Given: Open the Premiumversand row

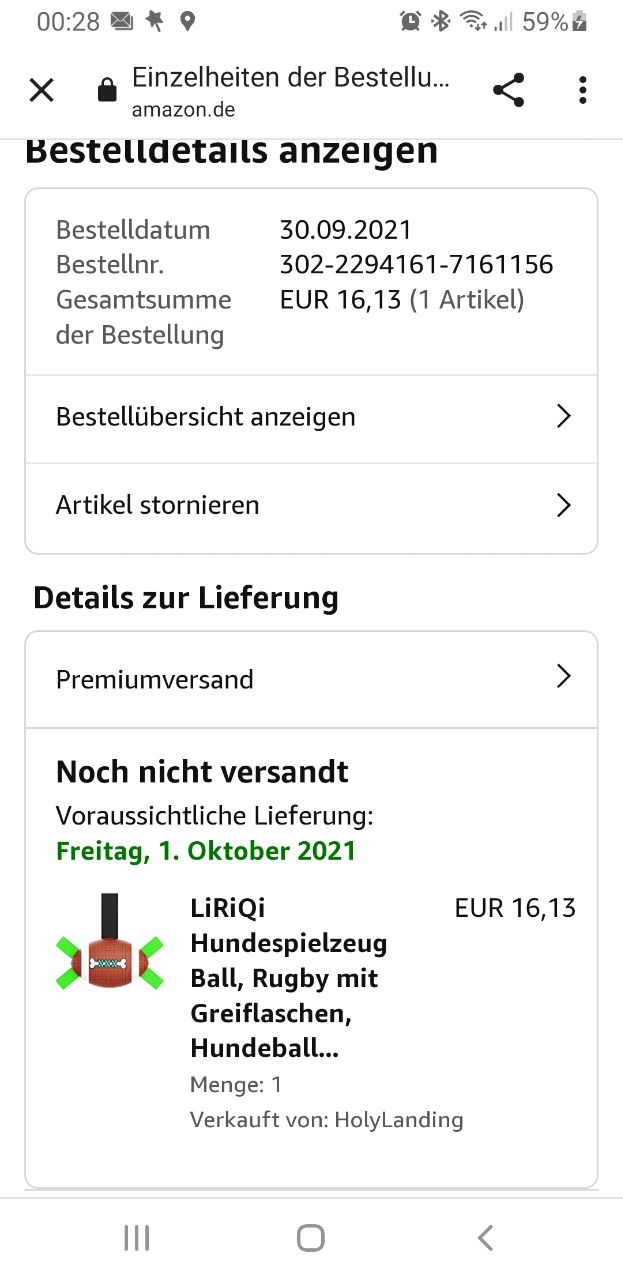Looking at the screenshot, I should click(x=311, y=679).
